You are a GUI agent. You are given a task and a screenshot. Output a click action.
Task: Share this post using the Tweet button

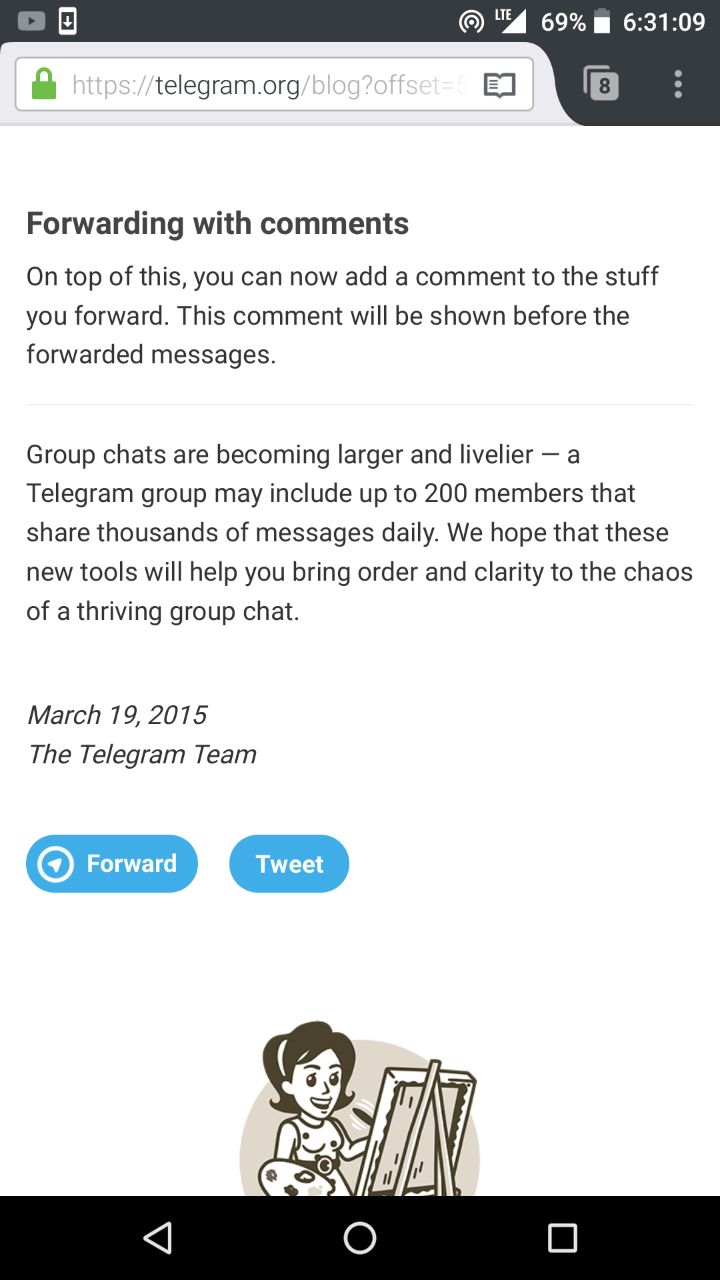pos(289,864)
